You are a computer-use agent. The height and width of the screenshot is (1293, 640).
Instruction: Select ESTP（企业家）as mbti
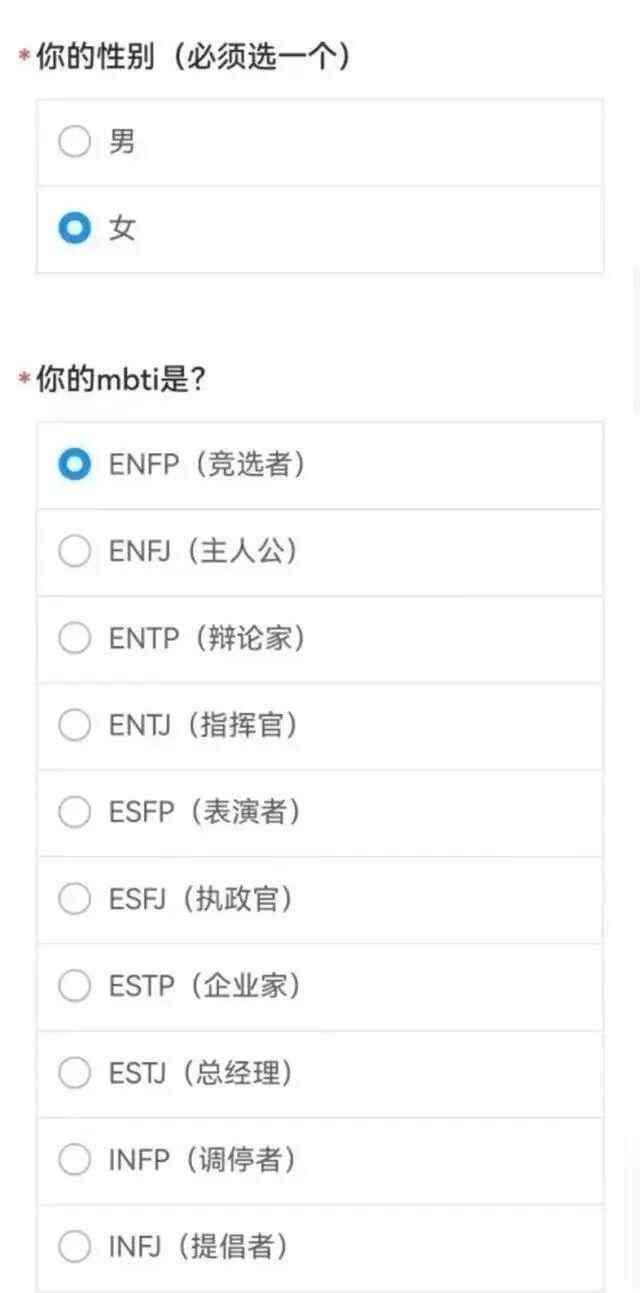click(75, 986)
